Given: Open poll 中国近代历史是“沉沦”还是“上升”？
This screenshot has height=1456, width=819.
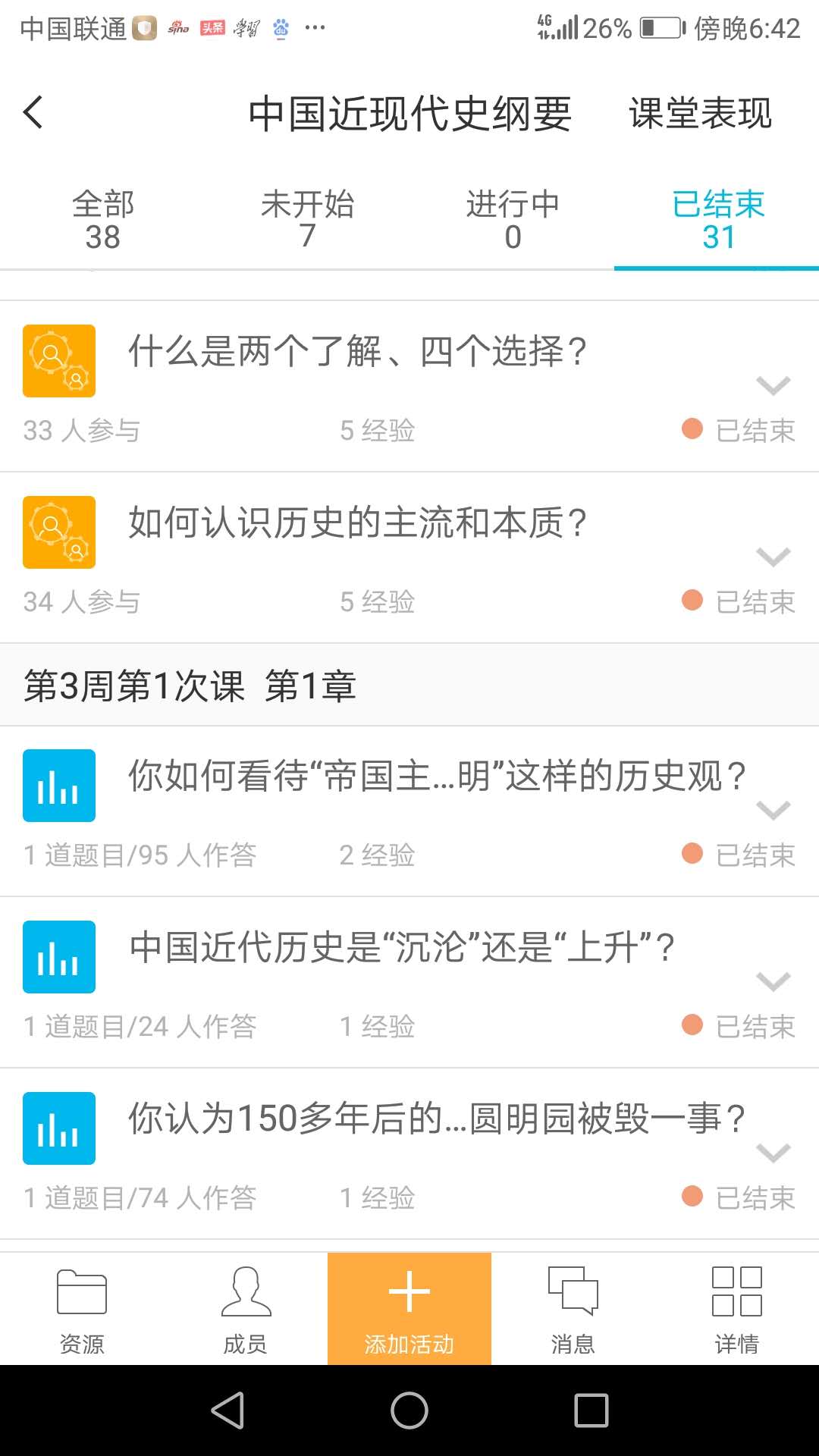Looking at the screenshot, I should coord(402,948).
